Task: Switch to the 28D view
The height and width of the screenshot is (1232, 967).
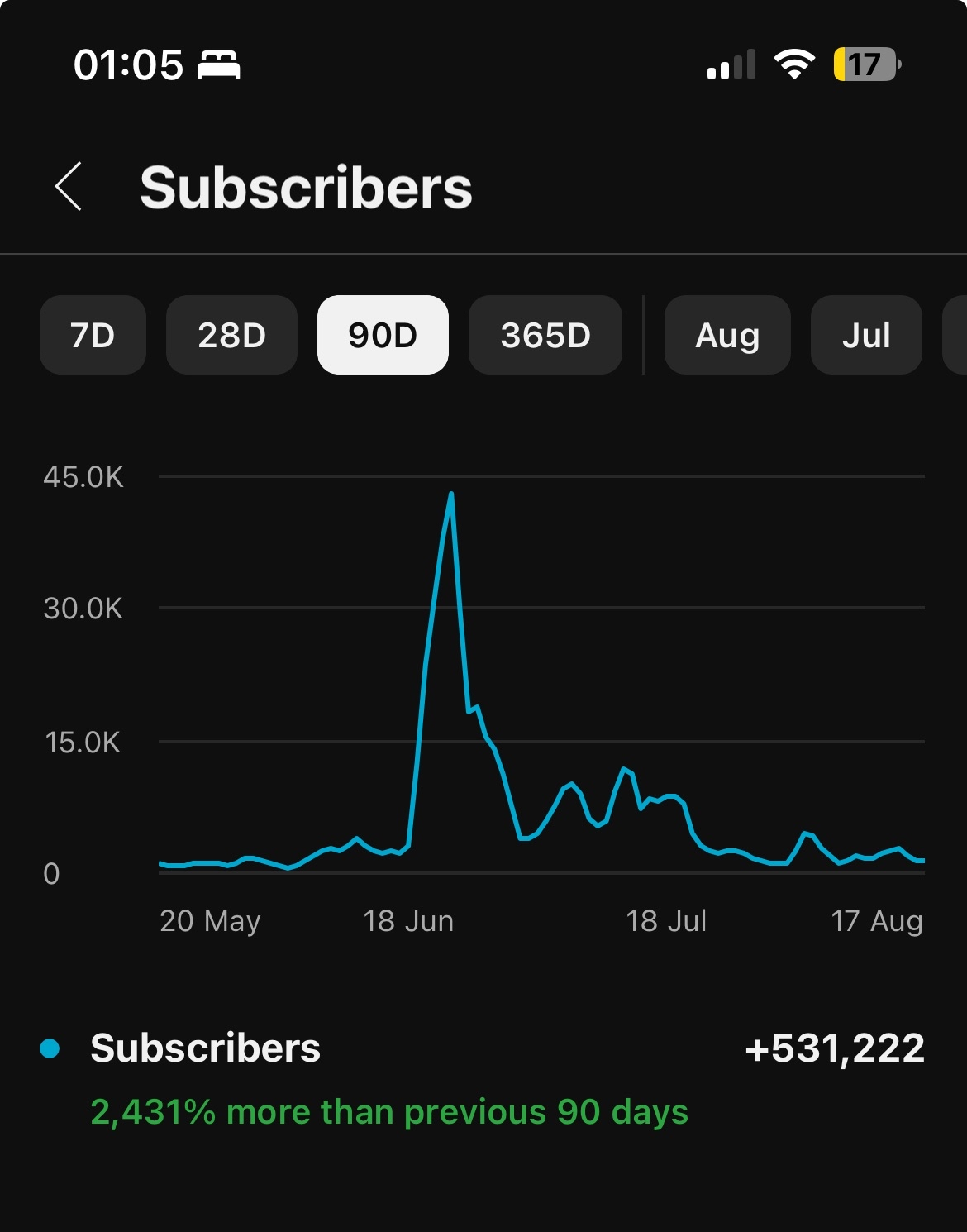Action: pyautogui.click(x=231, y=335)
